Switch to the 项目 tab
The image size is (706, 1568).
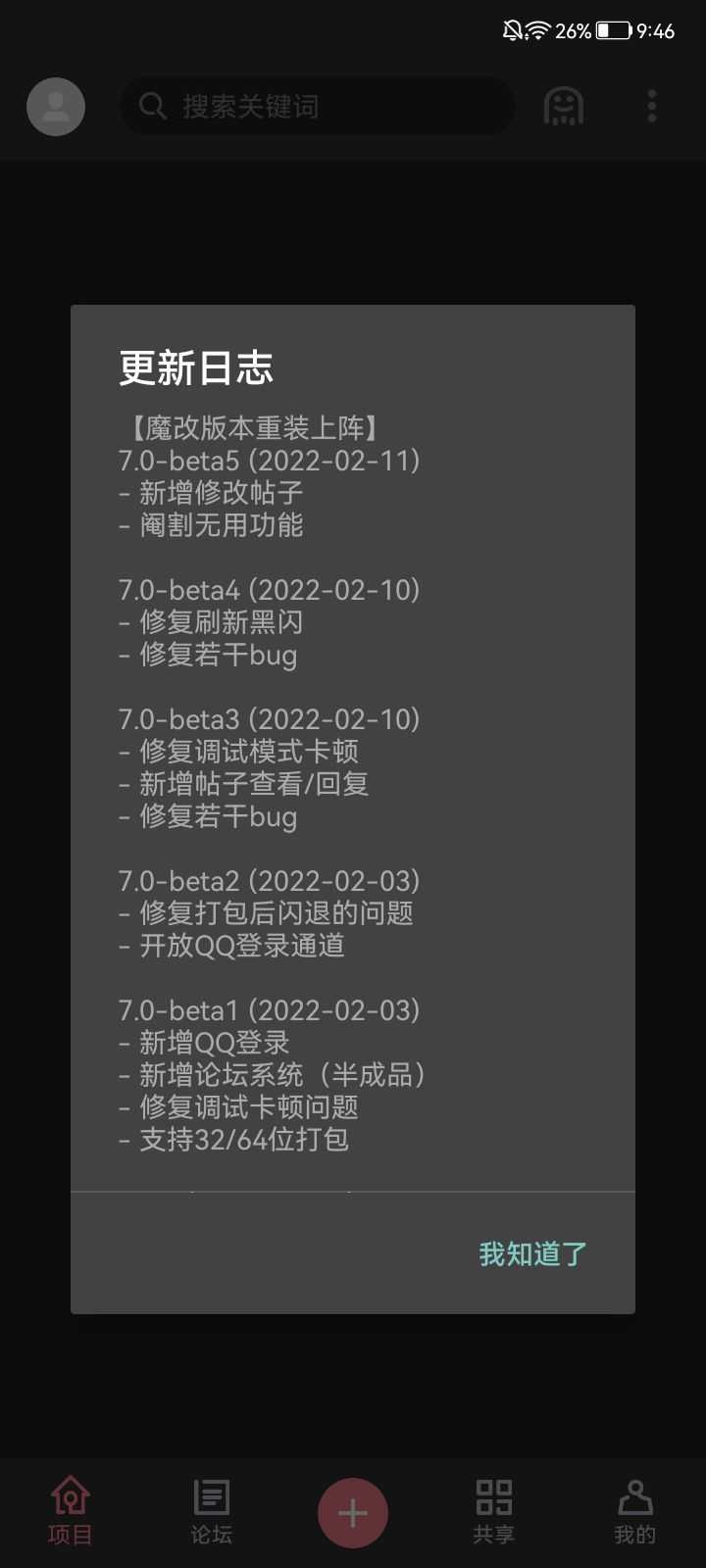coord(71,1511)
